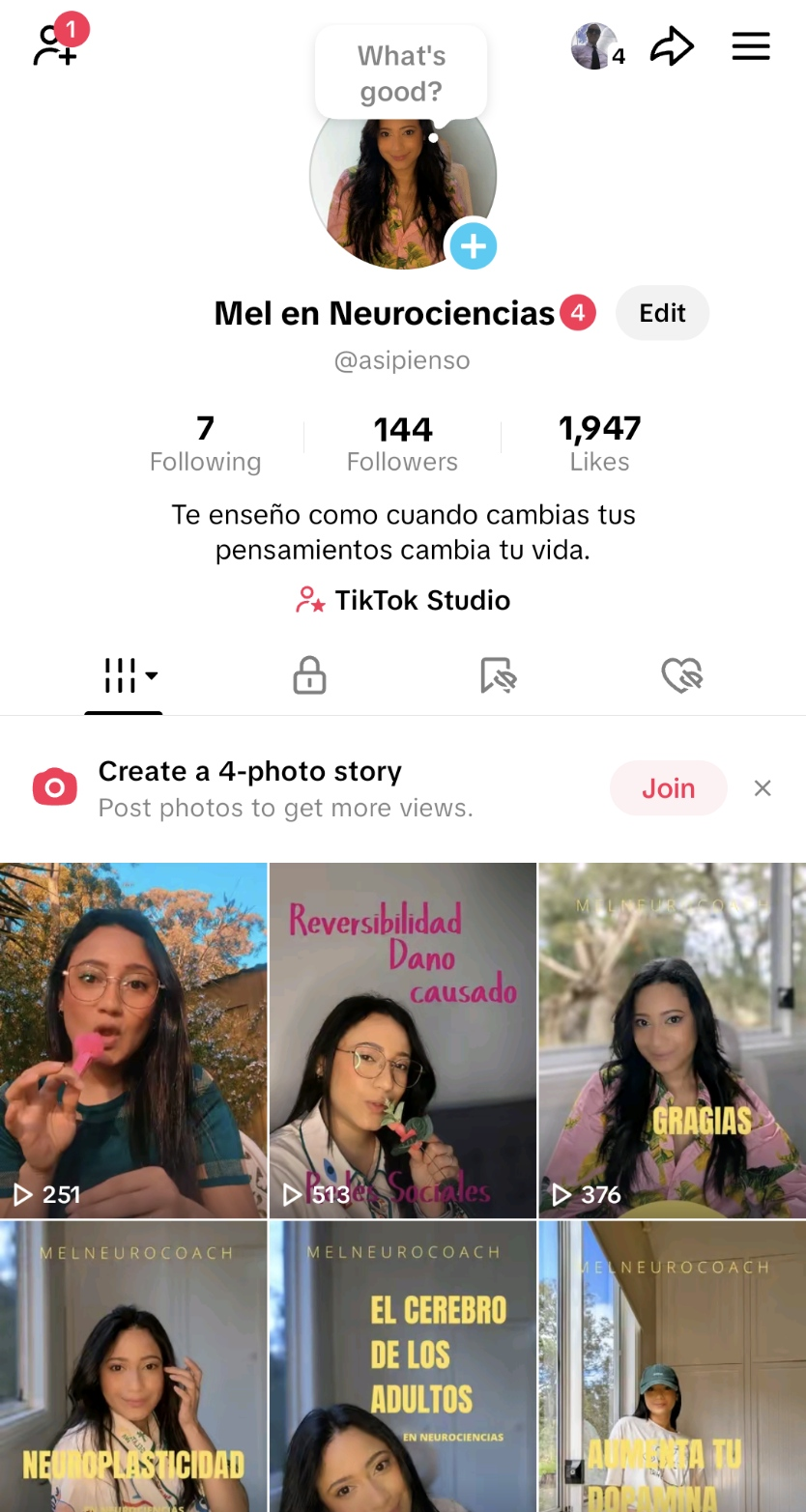Switch to the Videos grid tab
Screen dimensions: 806x1512
click(x=118, y=675)
